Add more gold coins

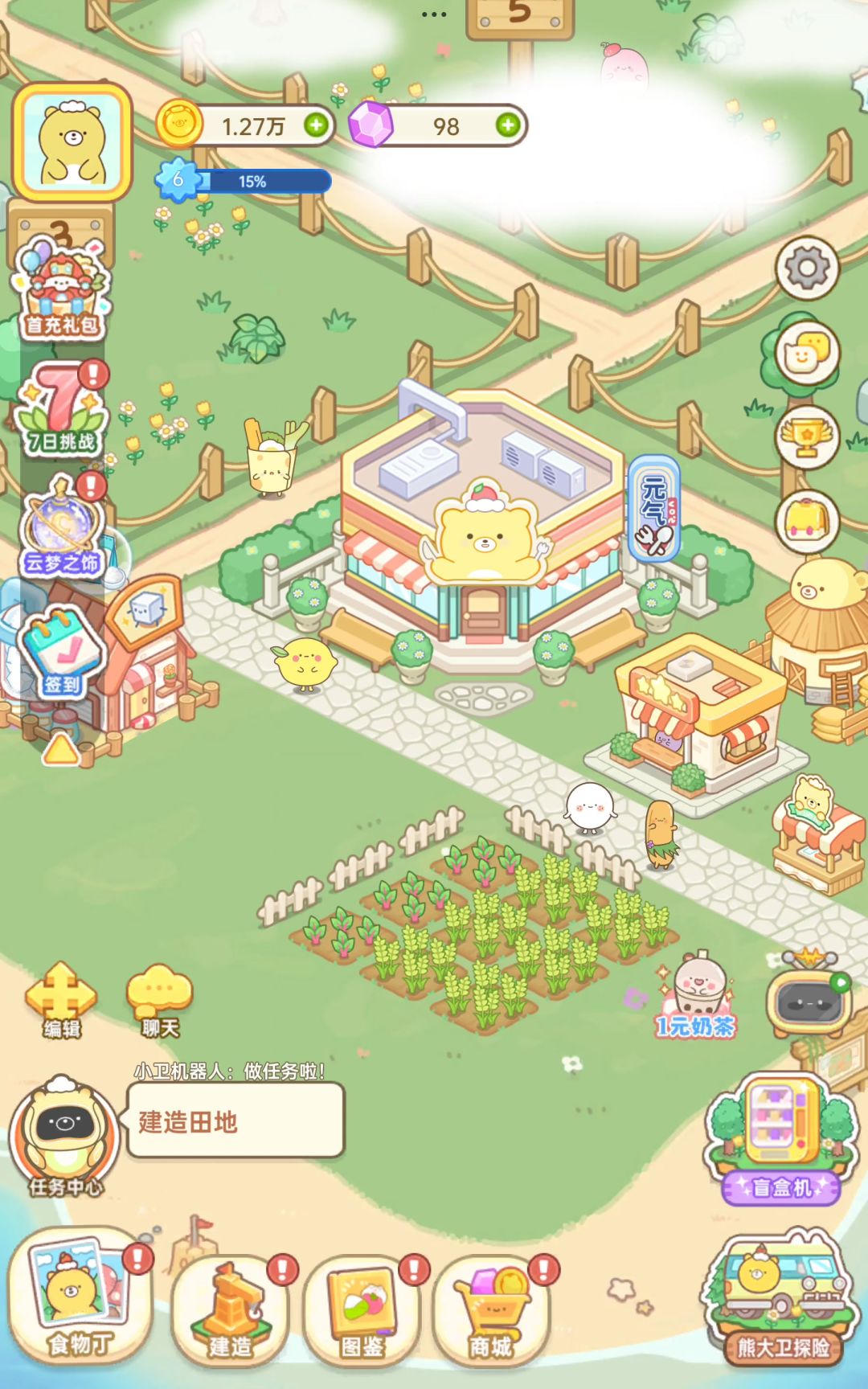tap(316, 125)
